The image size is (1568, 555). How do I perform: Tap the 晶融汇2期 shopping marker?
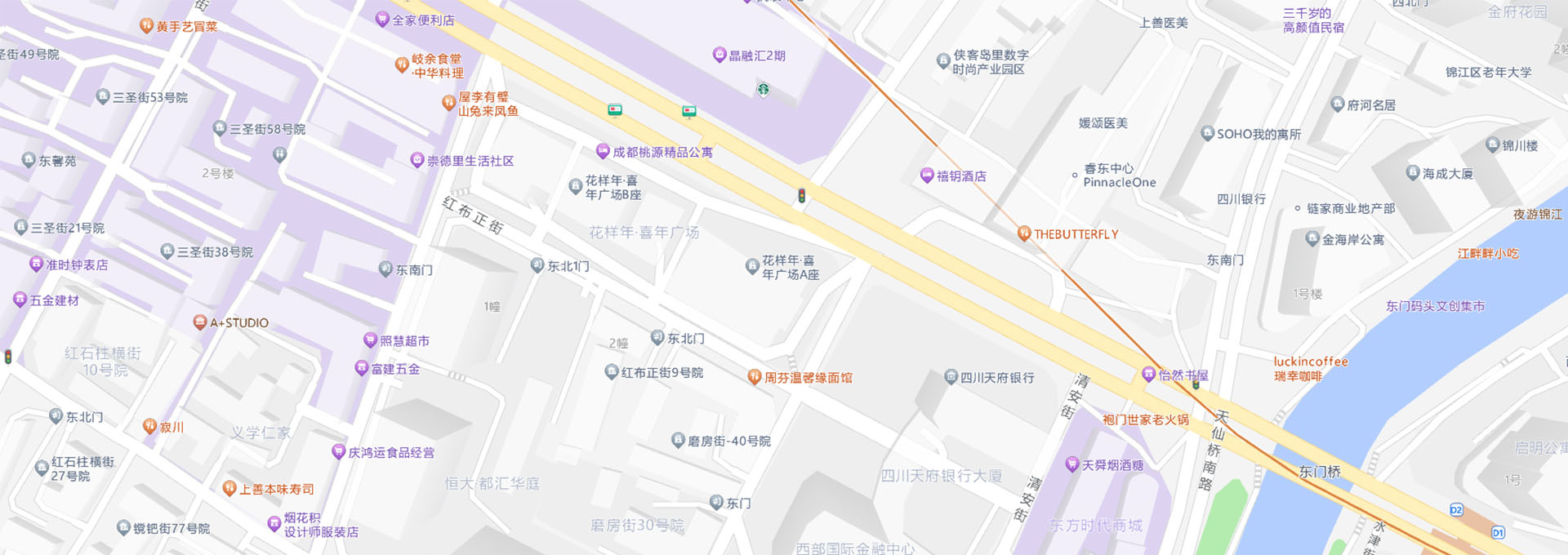(719, 55)
